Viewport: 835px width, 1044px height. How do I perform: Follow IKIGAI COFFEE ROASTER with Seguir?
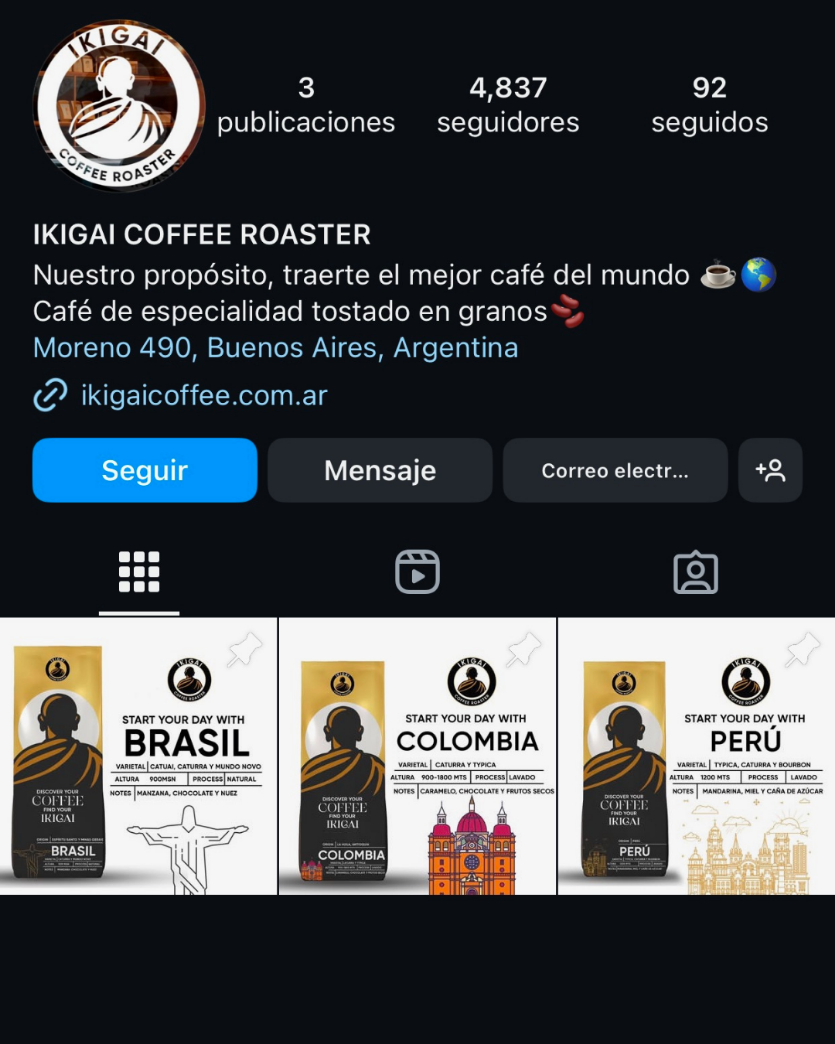pos(144,470)
